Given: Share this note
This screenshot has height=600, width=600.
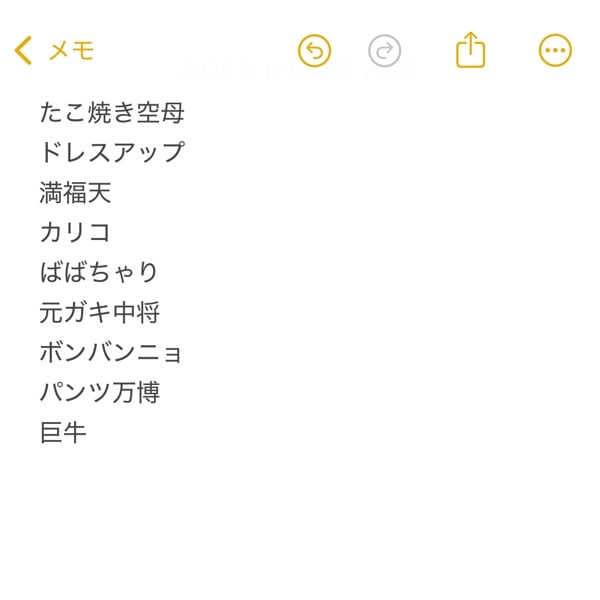Looking at the screenshot, I should click(x=470, y=50).
